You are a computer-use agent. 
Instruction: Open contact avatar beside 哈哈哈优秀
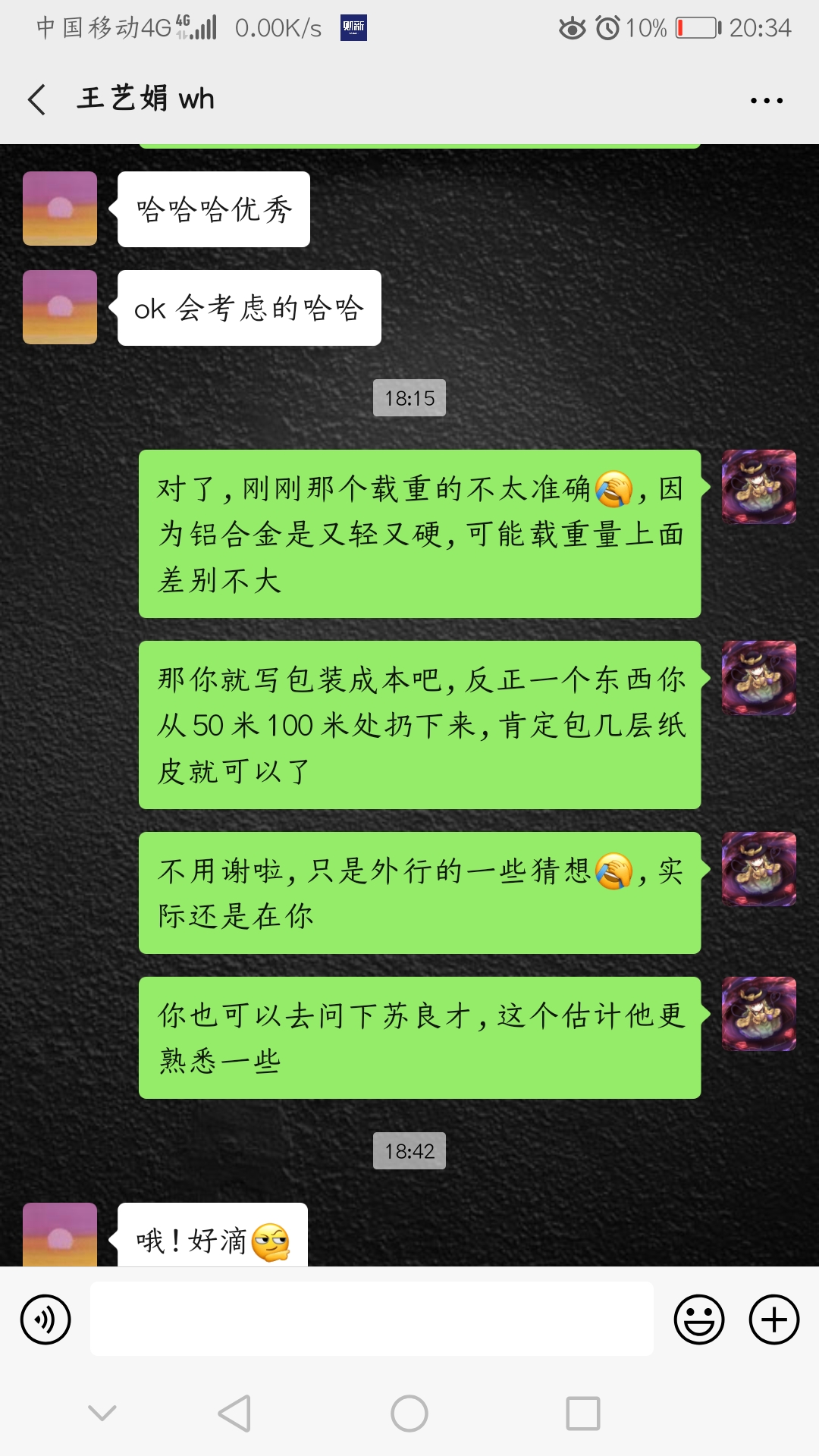coord(60,209)
